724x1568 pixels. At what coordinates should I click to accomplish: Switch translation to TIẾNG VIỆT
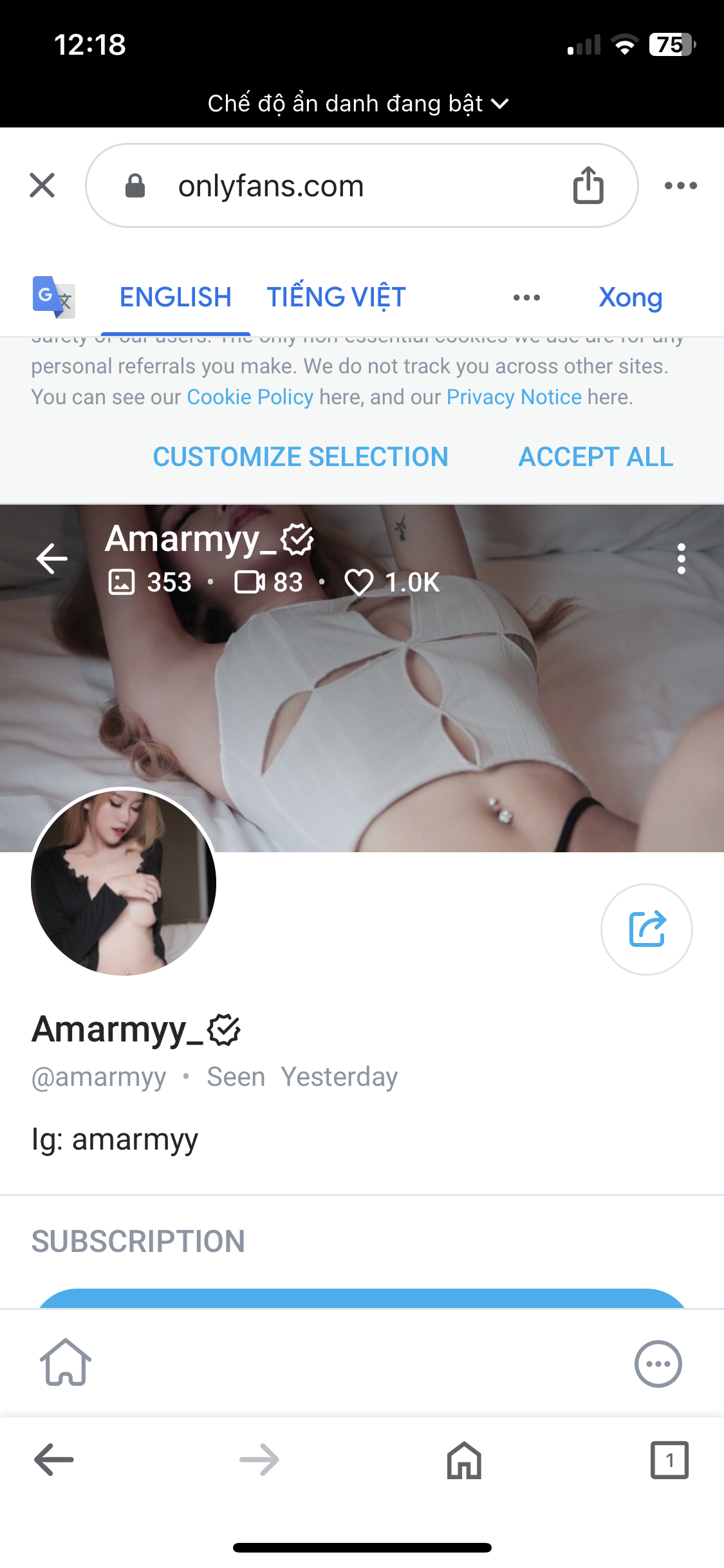[336, 297]
